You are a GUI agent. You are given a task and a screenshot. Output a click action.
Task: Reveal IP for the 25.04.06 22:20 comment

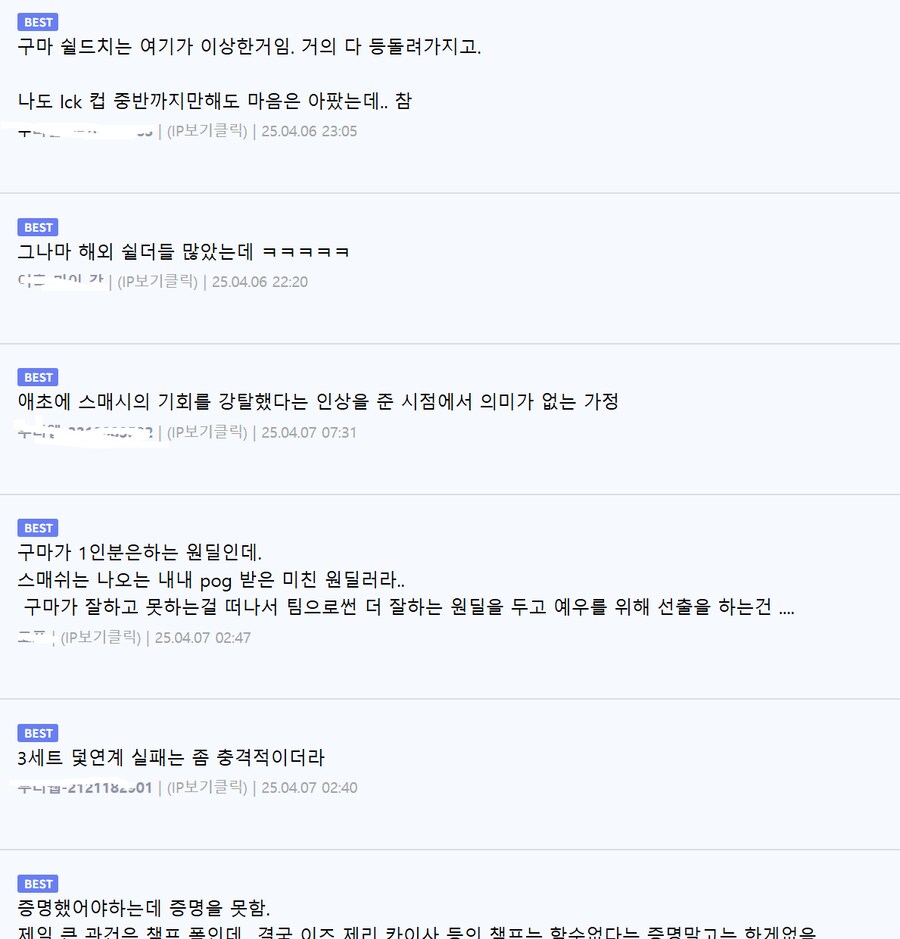[158, 282]
